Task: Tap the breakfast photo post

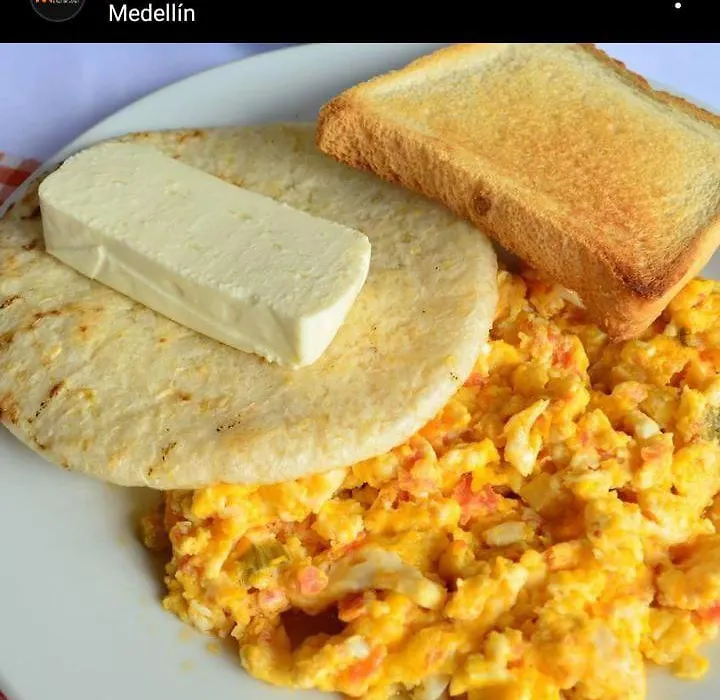Action: pos(360,380)
